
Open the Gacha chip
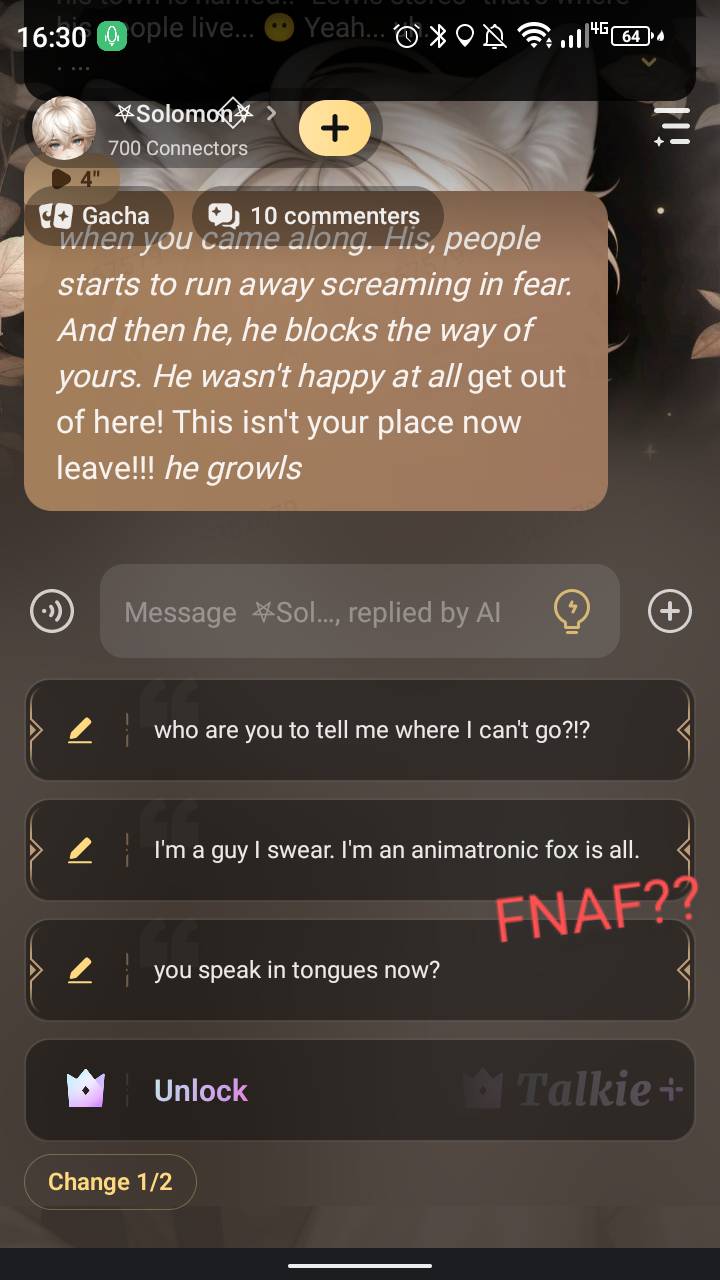(96, 215)
